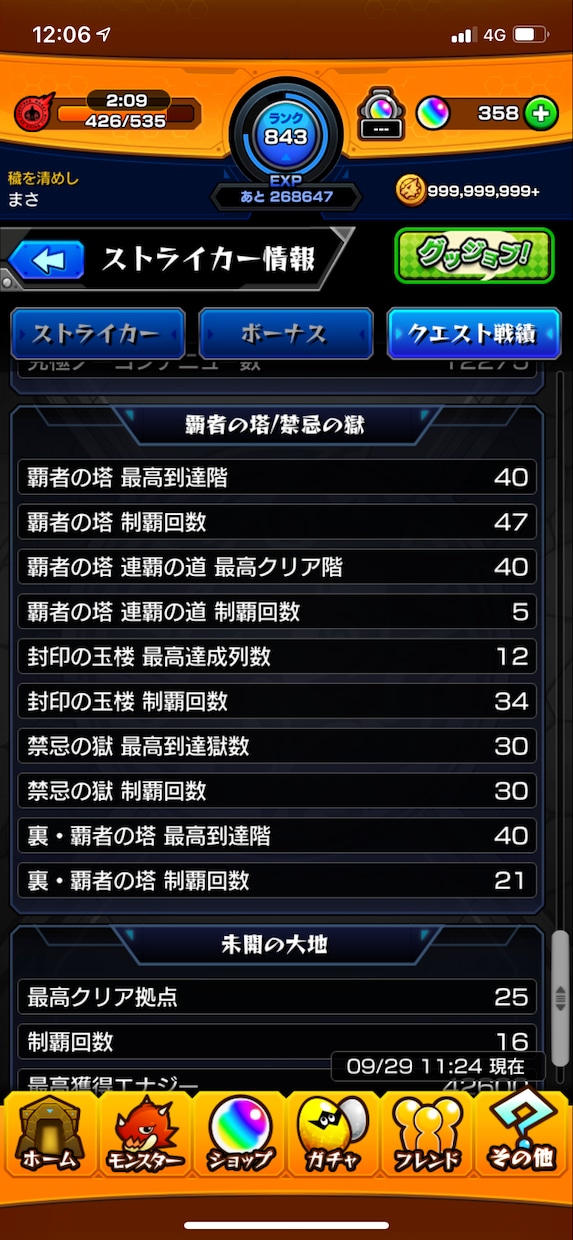Switch to the ストライカー tab
The image size is (573, 1240).
tap(98, 334)
